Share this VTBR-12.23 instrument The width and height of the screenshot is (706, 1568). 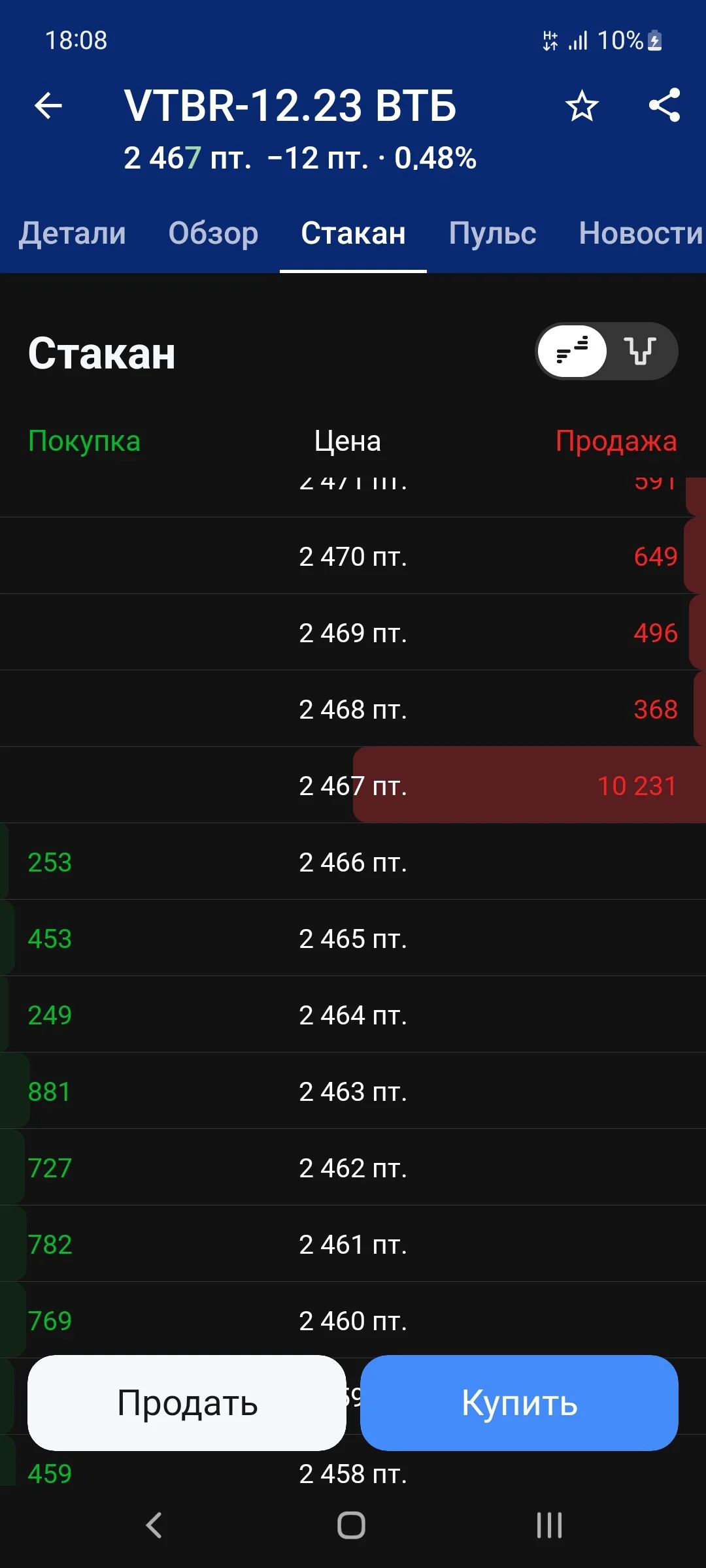click(664, 105)
